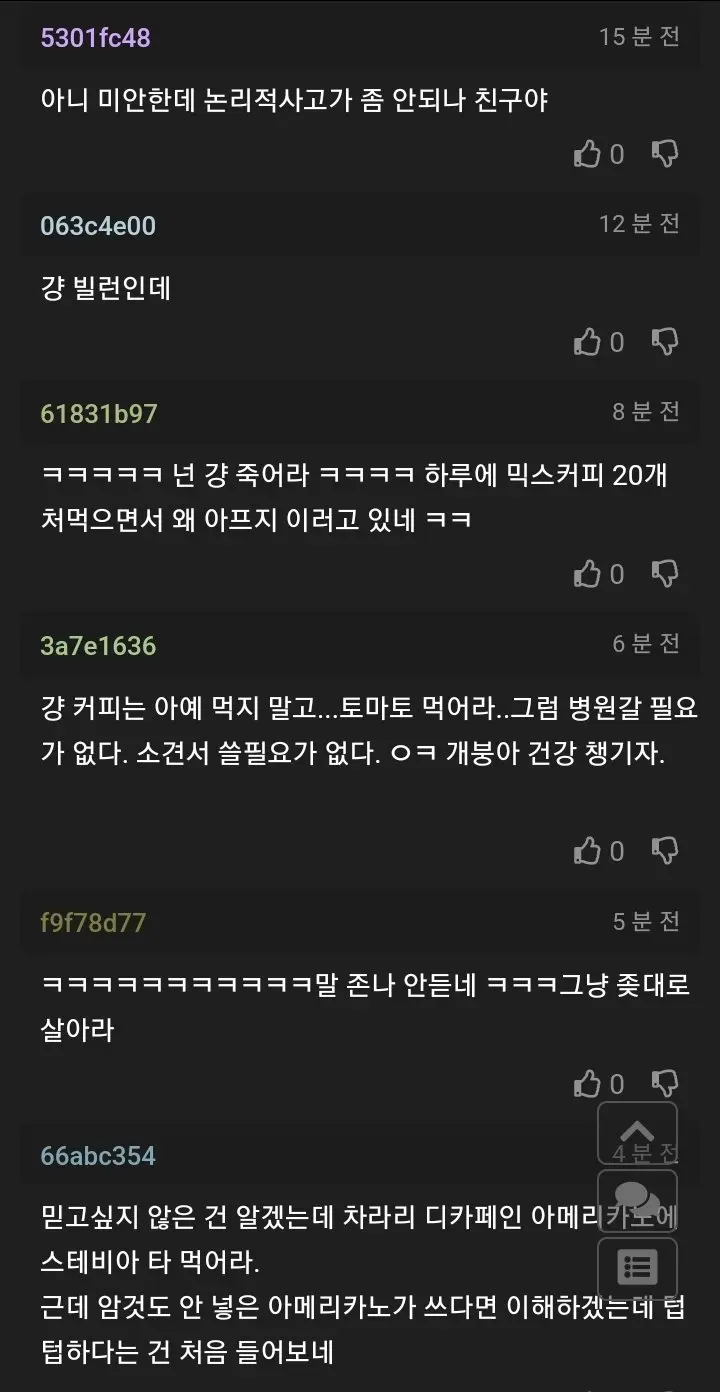Open the comments floating button
720x1392 pixels.
click(x=637, y=1200)
